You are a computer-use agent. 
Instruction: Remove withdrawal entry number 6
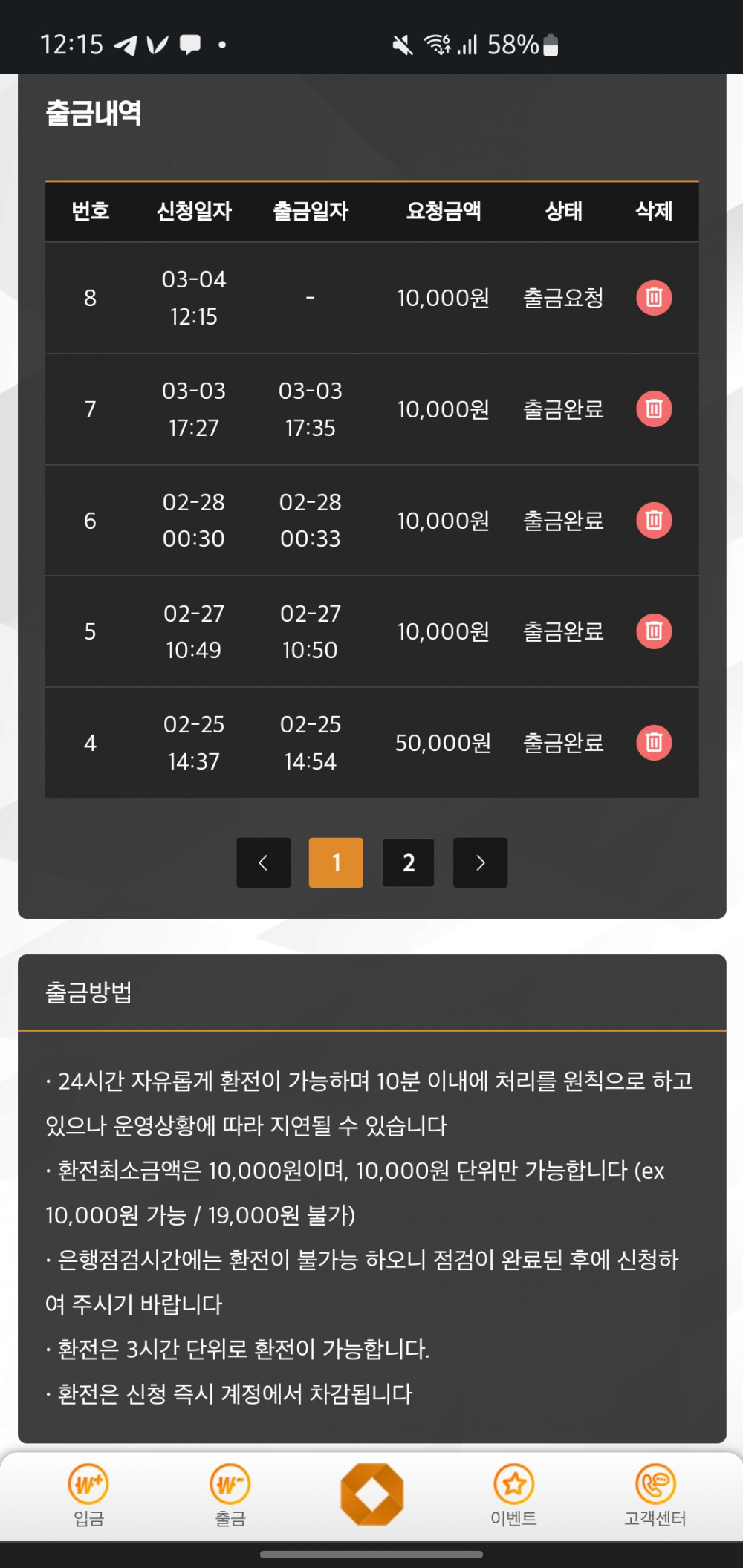click(654, 520)
